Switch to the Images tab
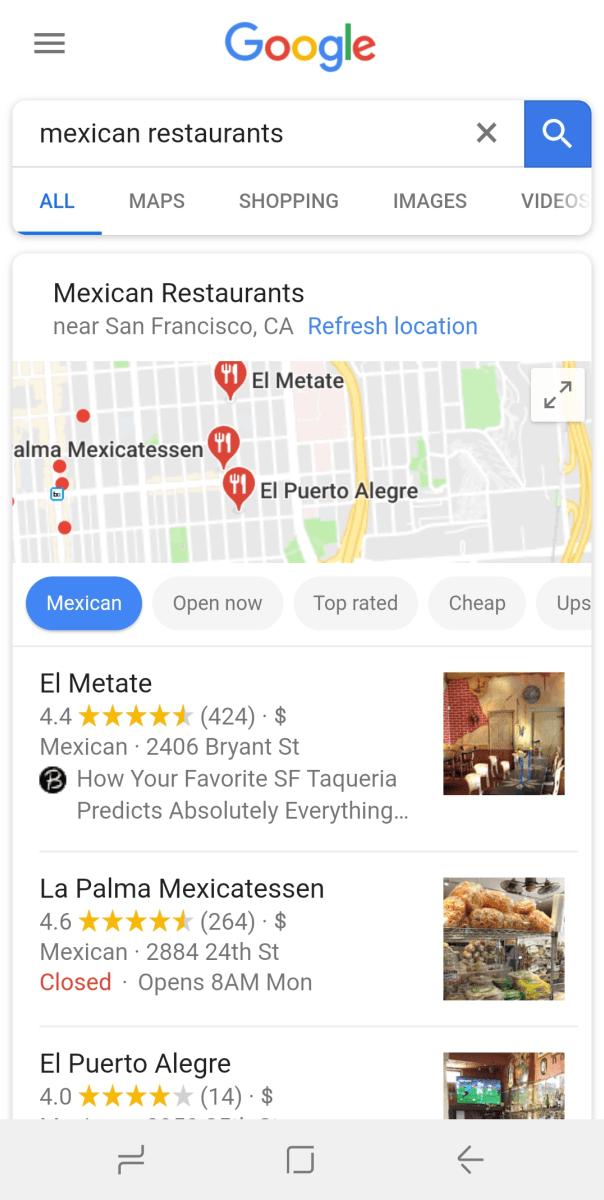This screenshot has width=604, height=1200. tap(429, 201)
